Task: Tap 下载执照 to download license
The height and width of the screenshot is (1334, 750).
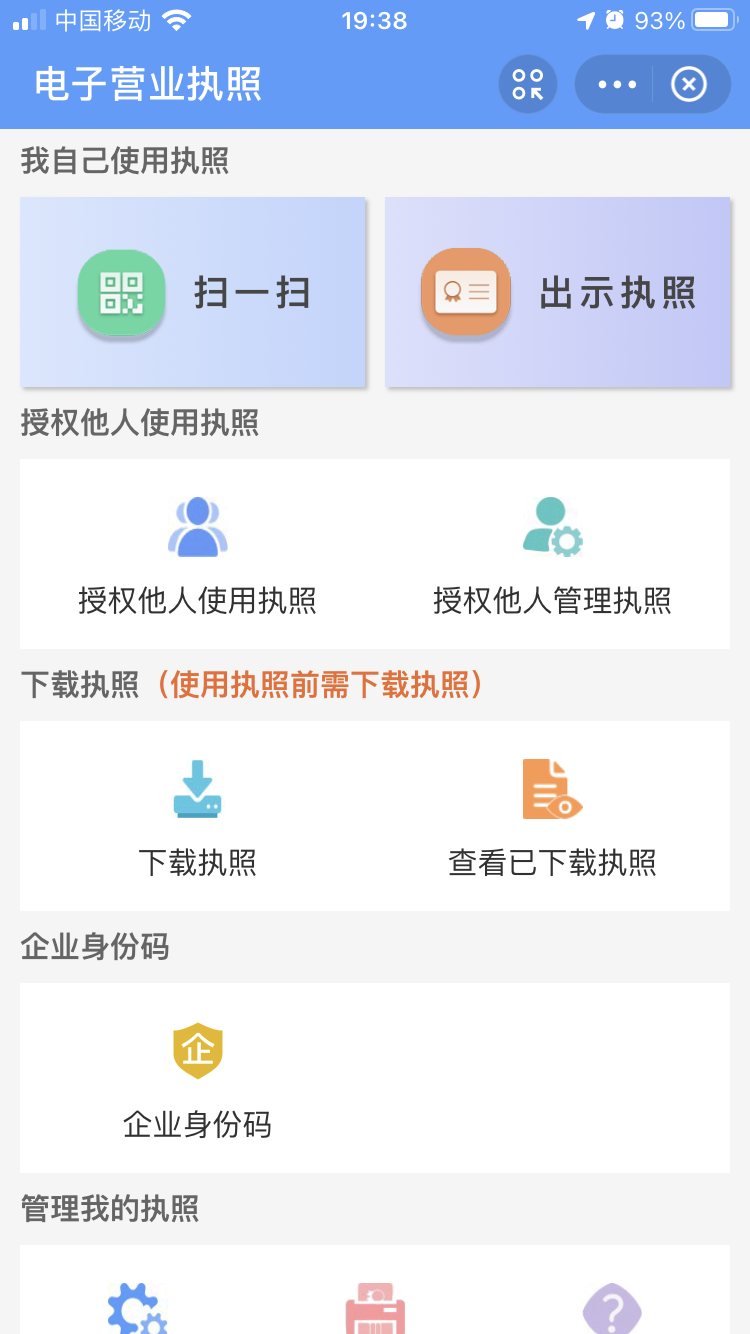Action: (x=198, y=816)
